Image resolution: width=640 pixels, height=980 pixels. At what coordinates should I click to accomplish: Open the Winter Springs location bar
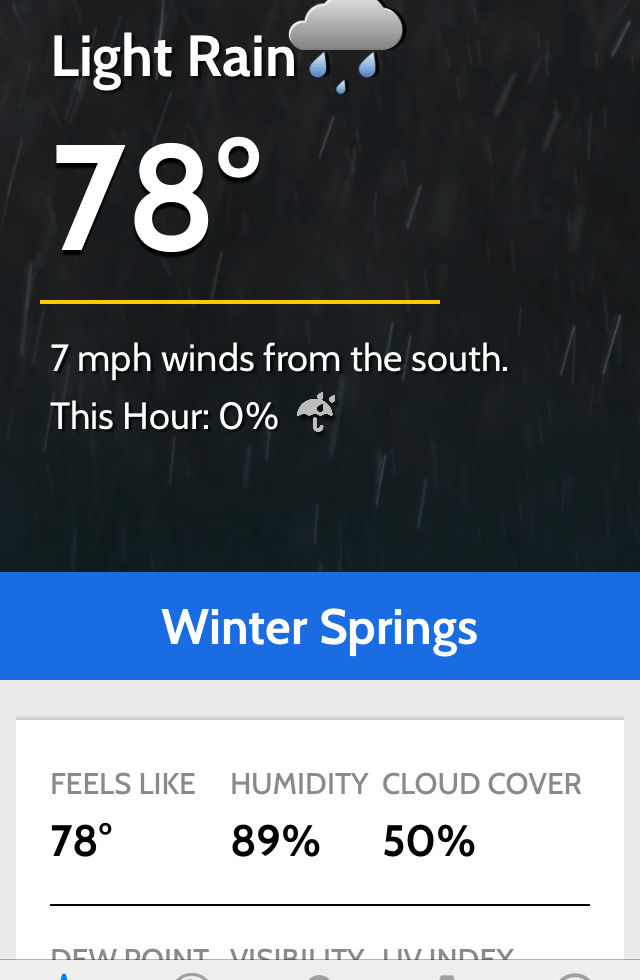[320, 627]
